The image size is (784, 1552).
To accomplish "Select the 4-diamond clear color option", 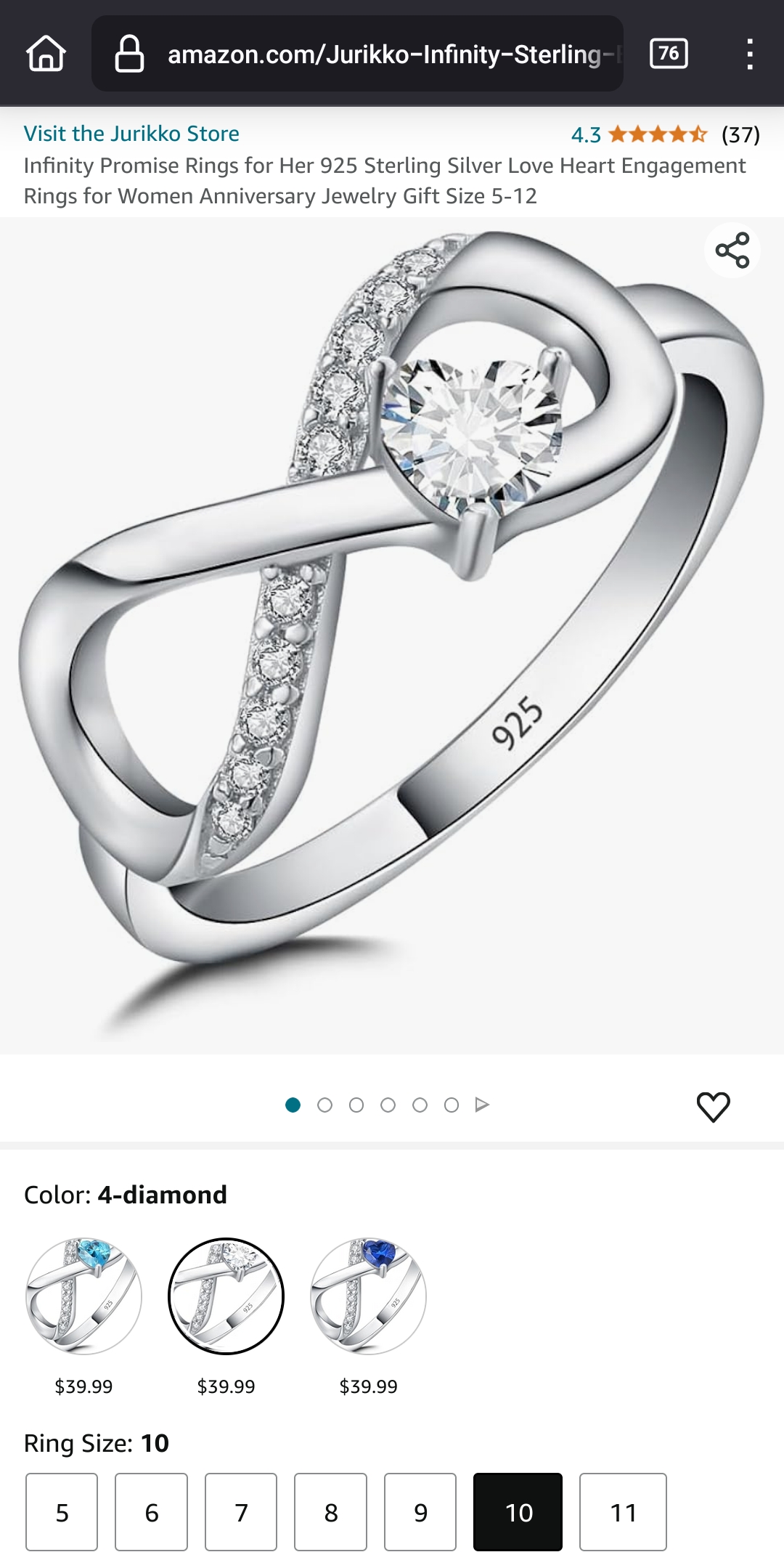I will (226, 1296).
